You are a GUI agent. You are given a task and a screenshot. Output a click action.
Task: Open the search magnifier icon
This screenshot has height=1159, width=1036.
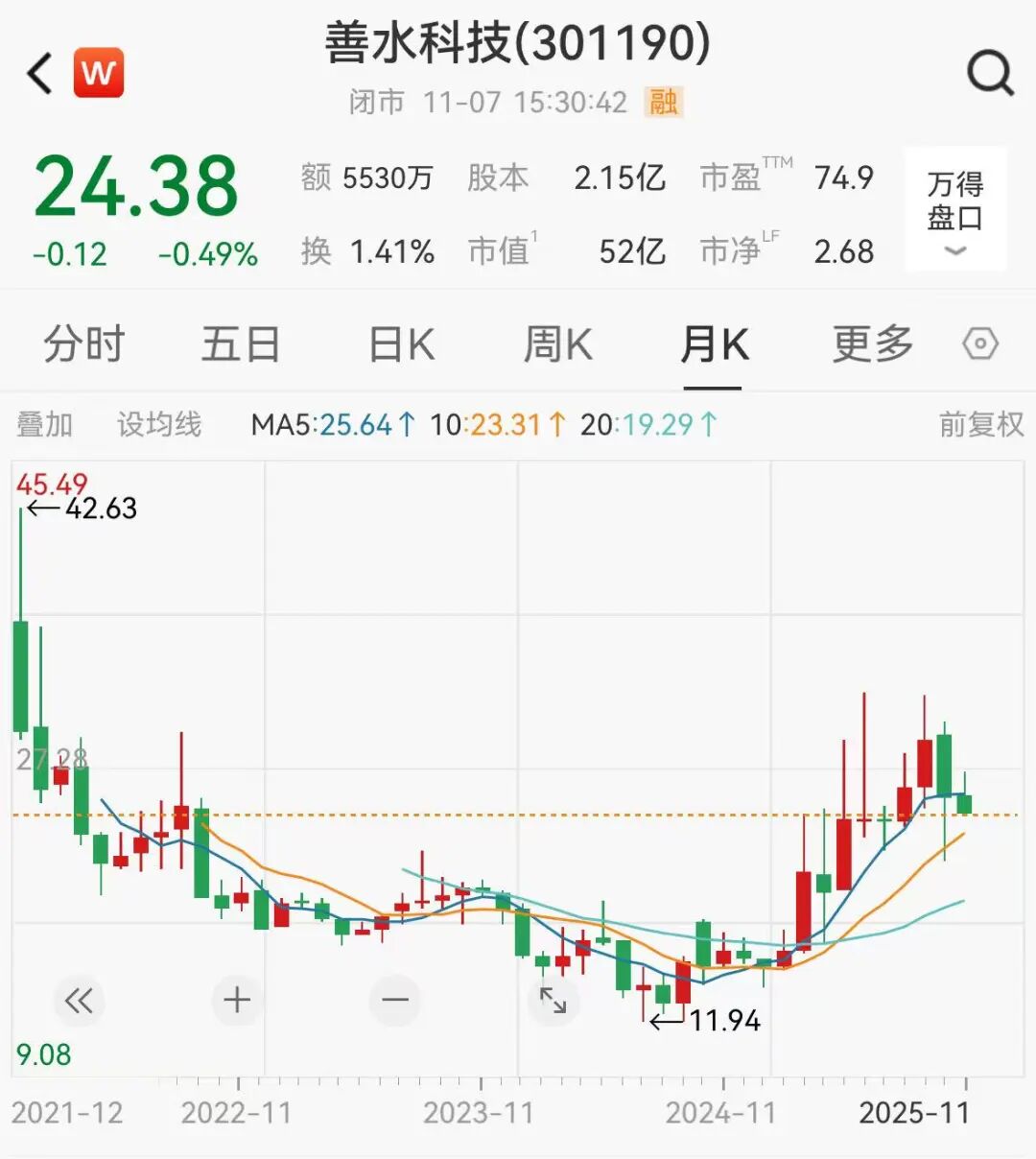990,73
